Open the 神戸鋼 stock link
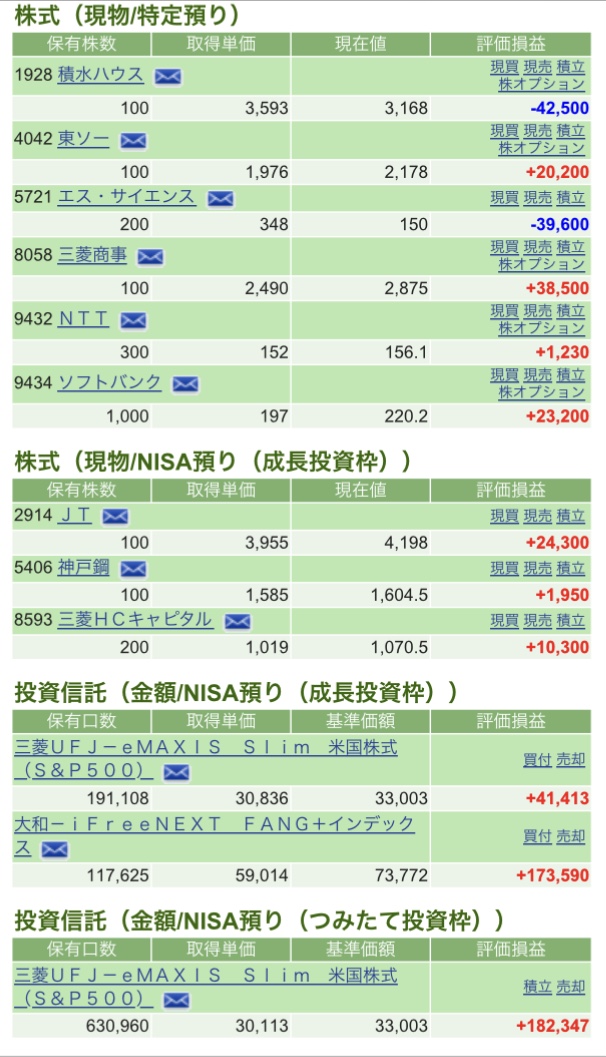The width and height of the screenshot is (606, 1057). point(84,568)
